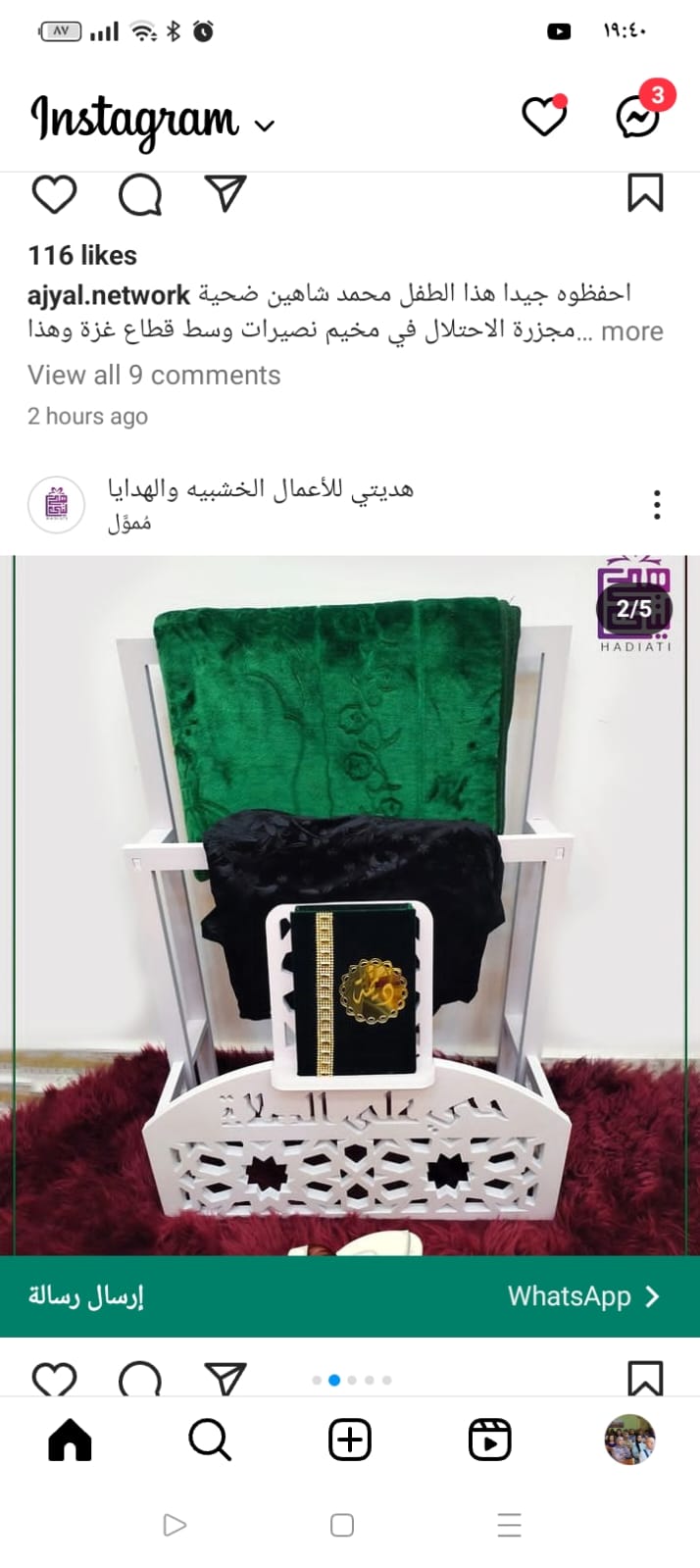Switch to the Reels tab
The height and width of the screenshot is (1568, 700).
click(490, 1441)
